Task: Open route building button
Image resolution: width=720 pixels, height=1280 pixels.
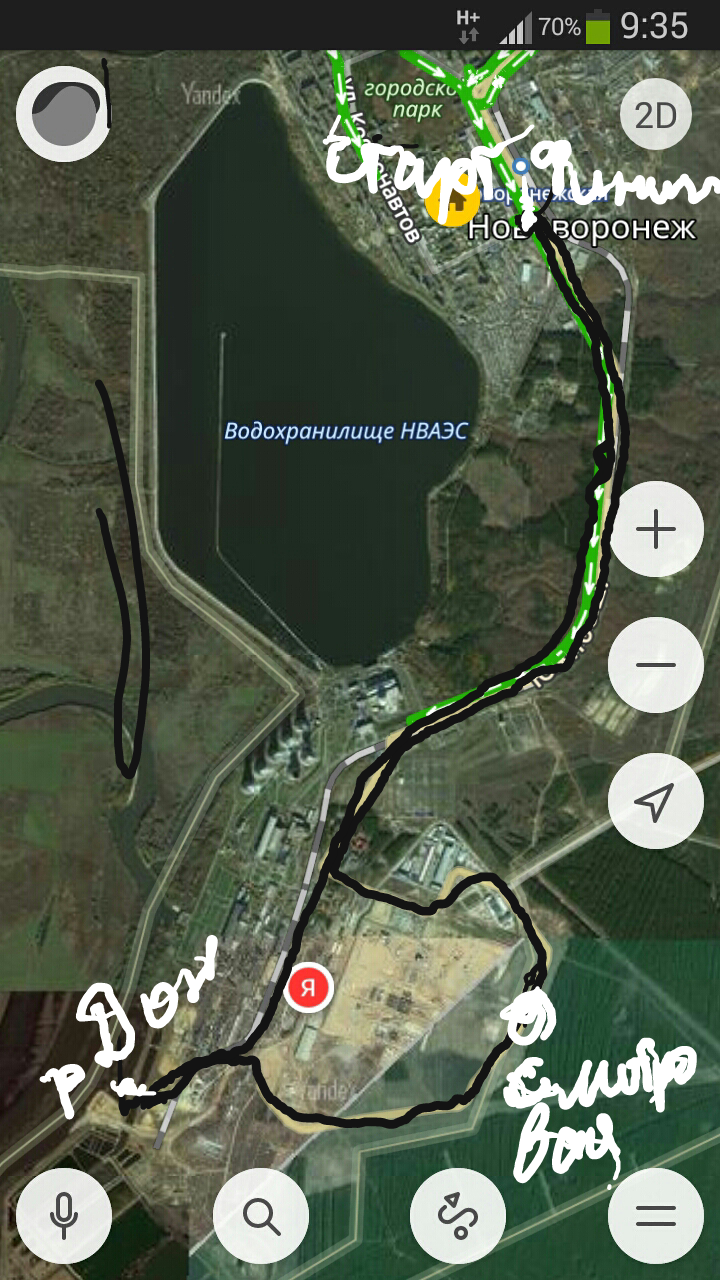Action: click(x=458, y=1216)
